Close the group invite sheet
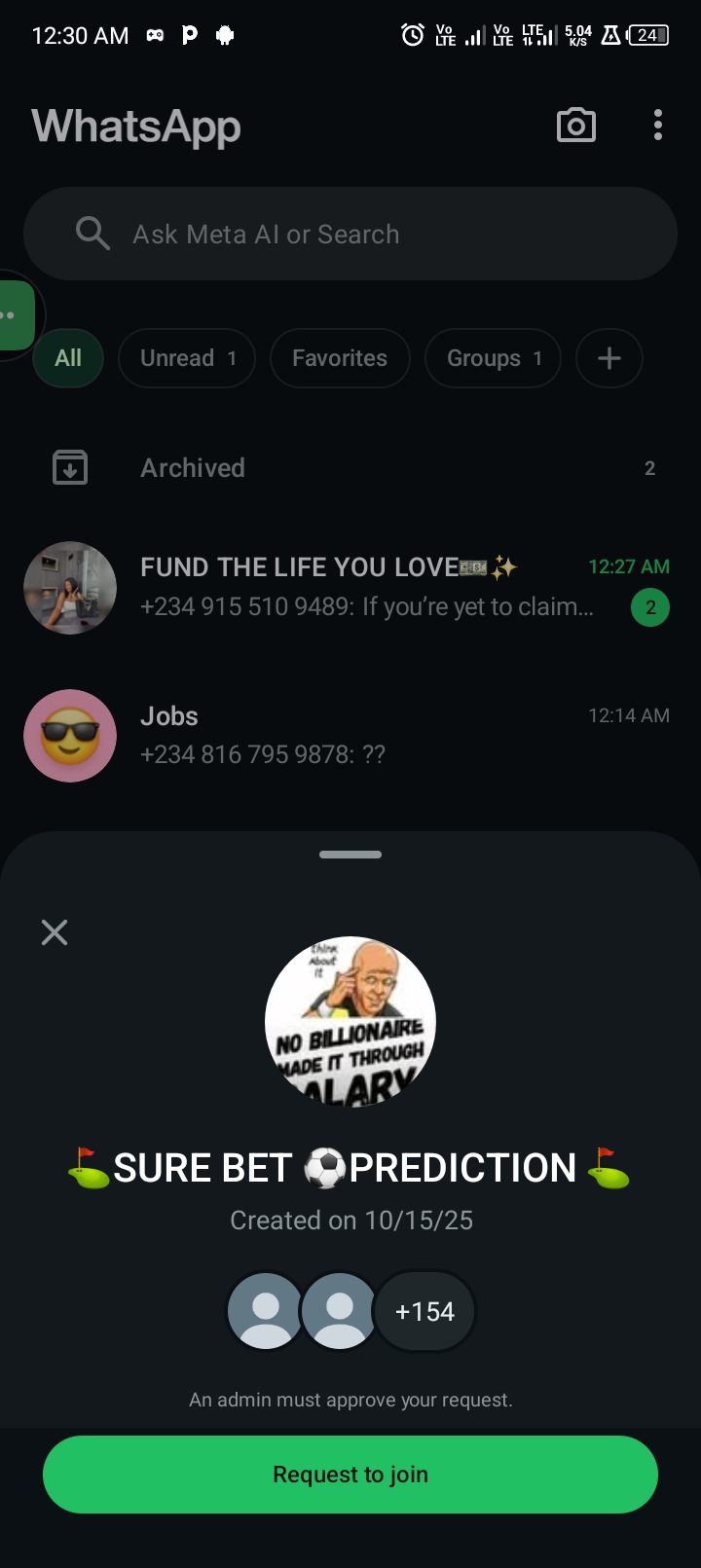The image size is (701, 1568). pyautogui.click(x=55, y=932)
